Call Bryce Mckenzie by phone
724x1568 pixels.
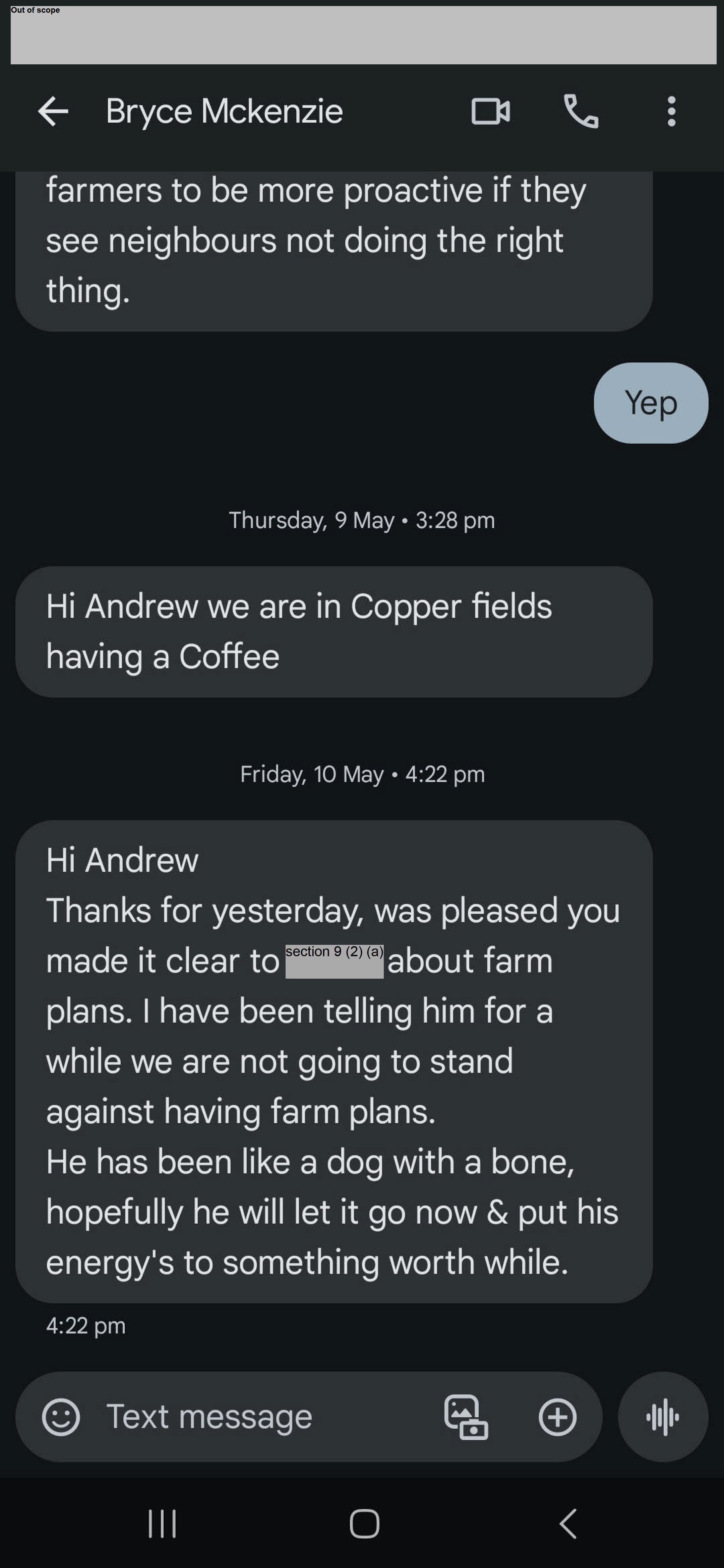(581, 111)
